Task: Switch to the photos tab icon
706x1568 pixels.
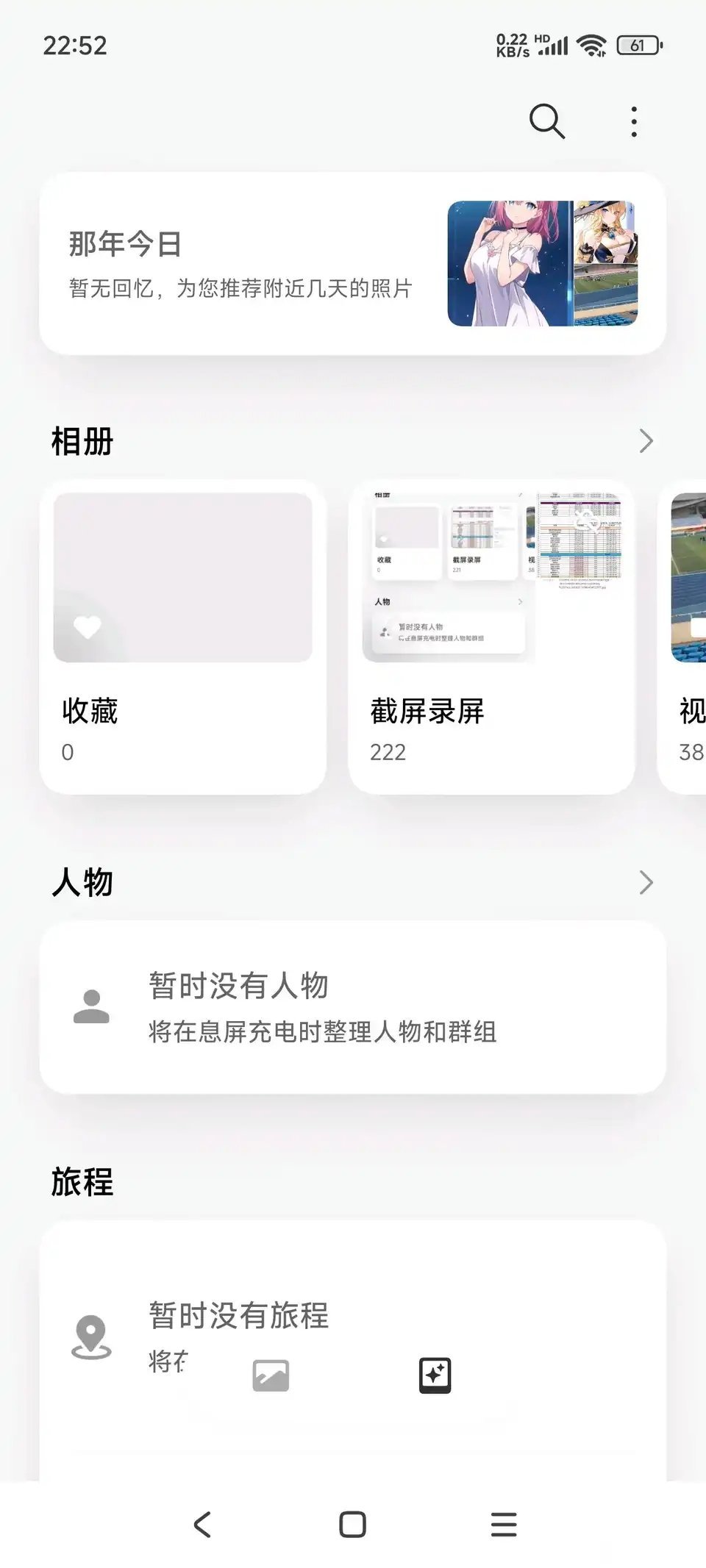Action: pyautogui.click(x=271, y=1375)
